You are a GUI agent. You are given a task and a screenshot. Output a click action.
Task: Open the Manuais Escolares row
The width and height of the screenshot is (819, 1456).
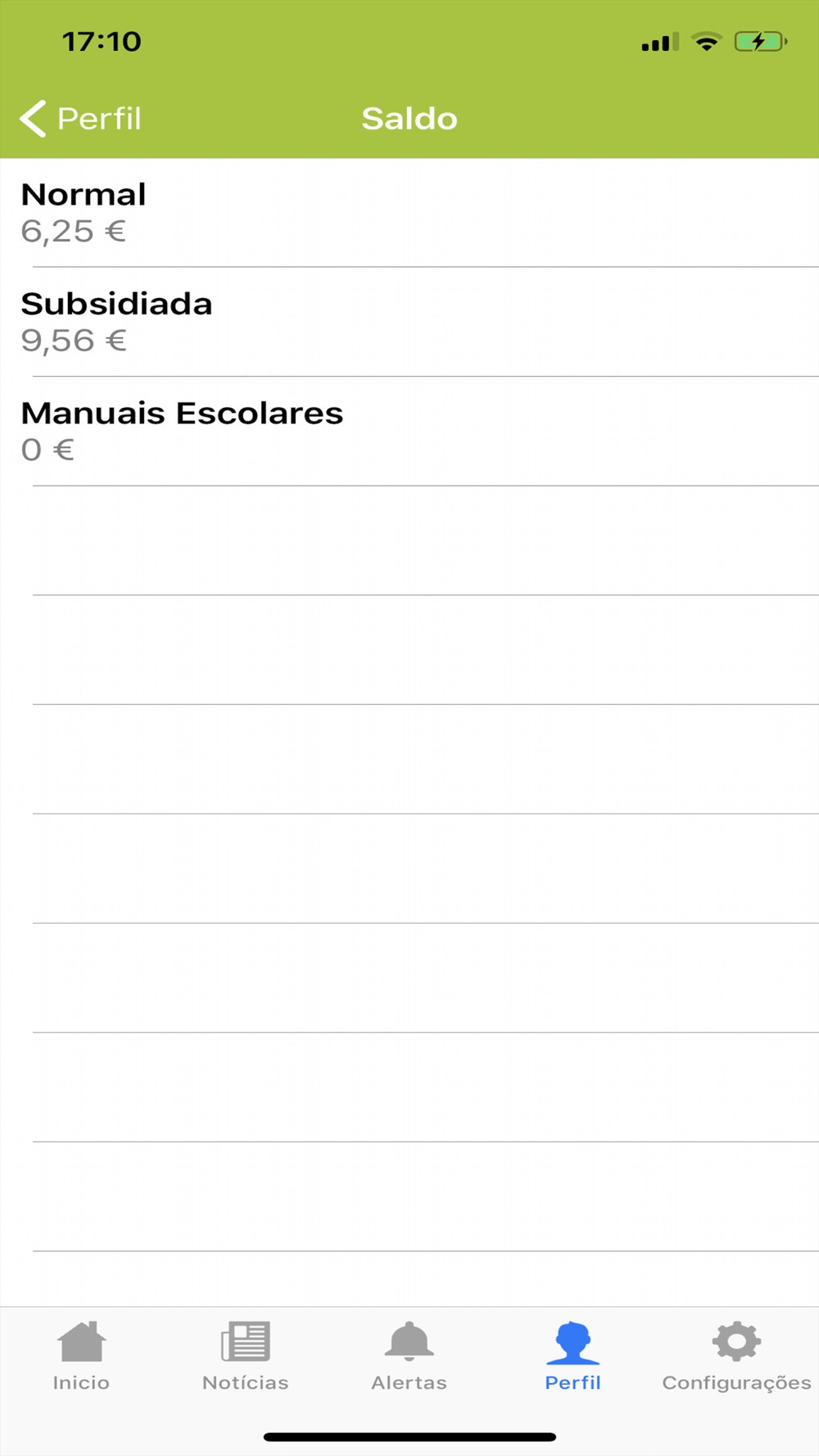(409, 432)
